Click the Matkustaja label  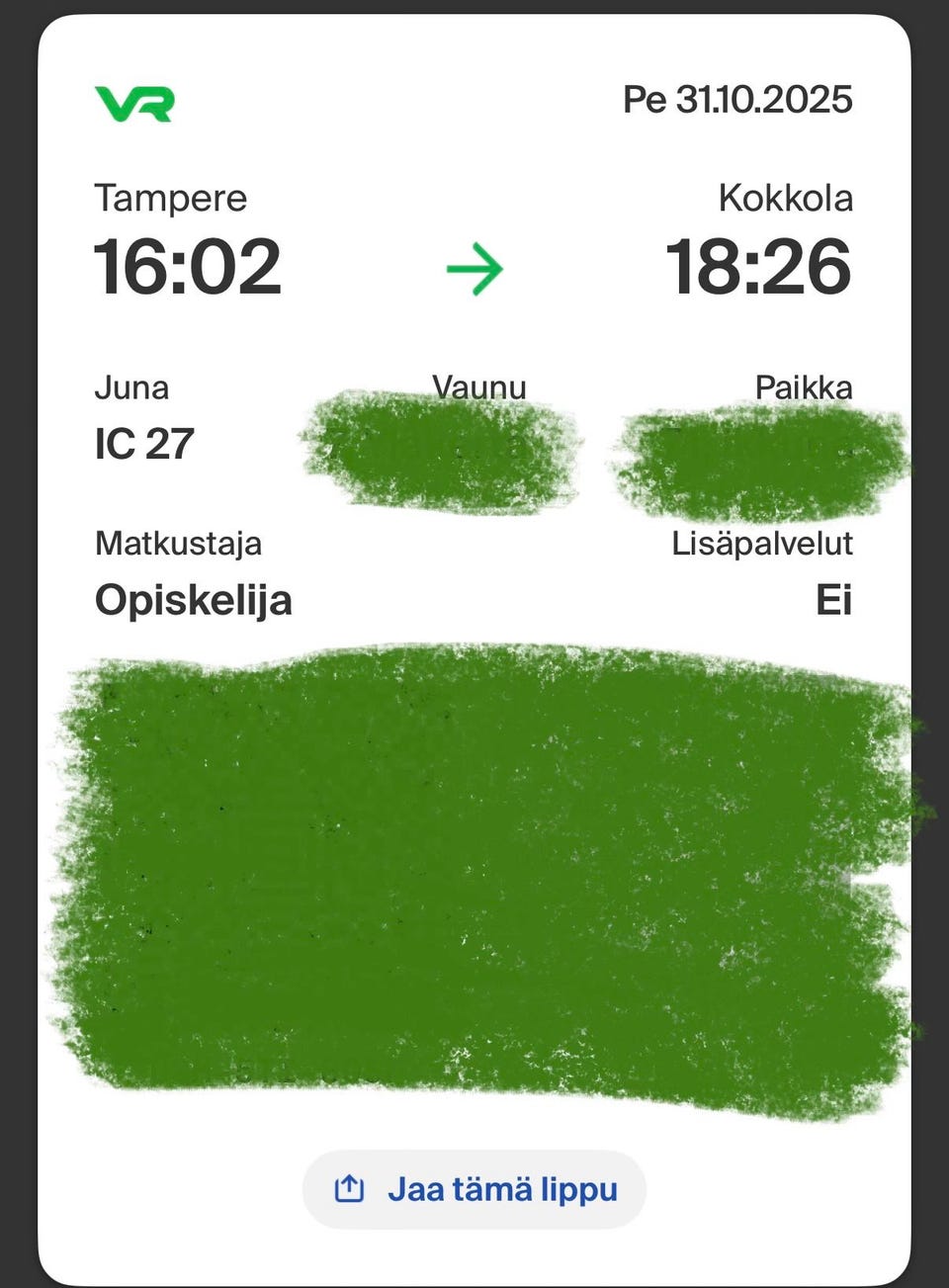pos(178,543)
